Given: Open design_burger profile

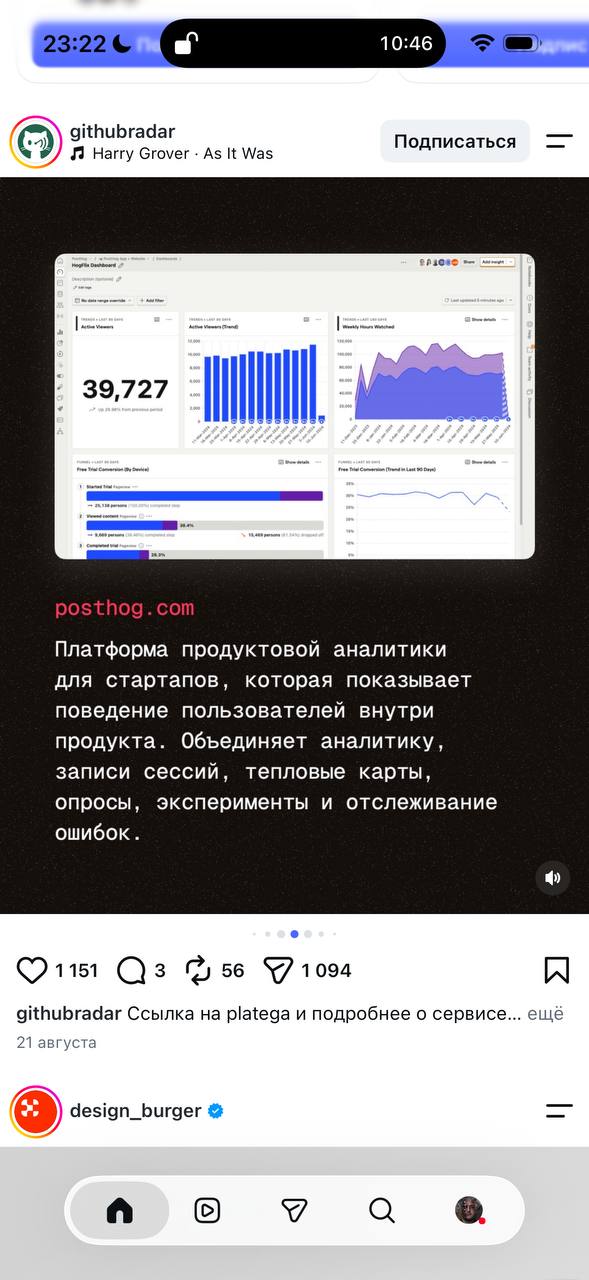Looking at the screenshot, I should 135,1110.
